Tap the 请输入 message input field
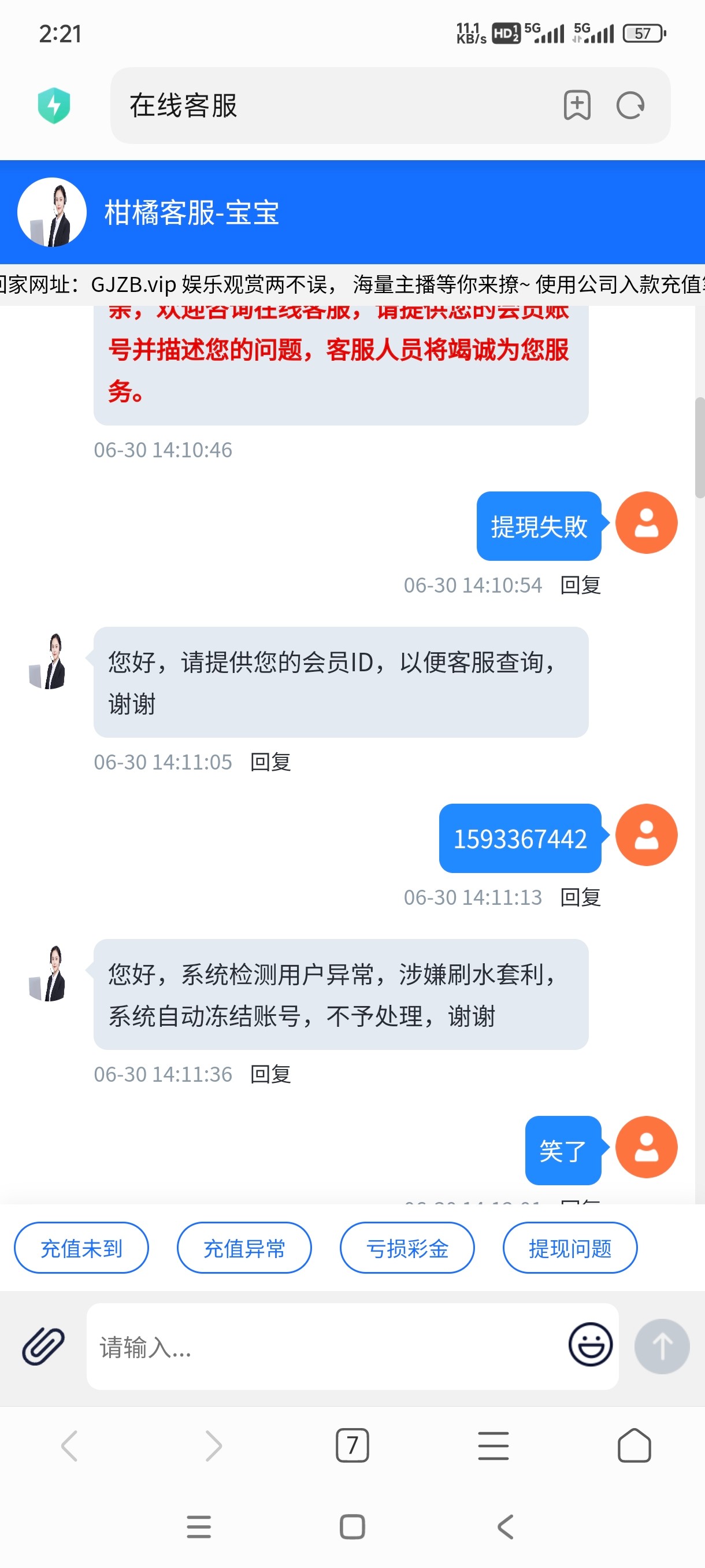705x1568 pixels. 304,1347
